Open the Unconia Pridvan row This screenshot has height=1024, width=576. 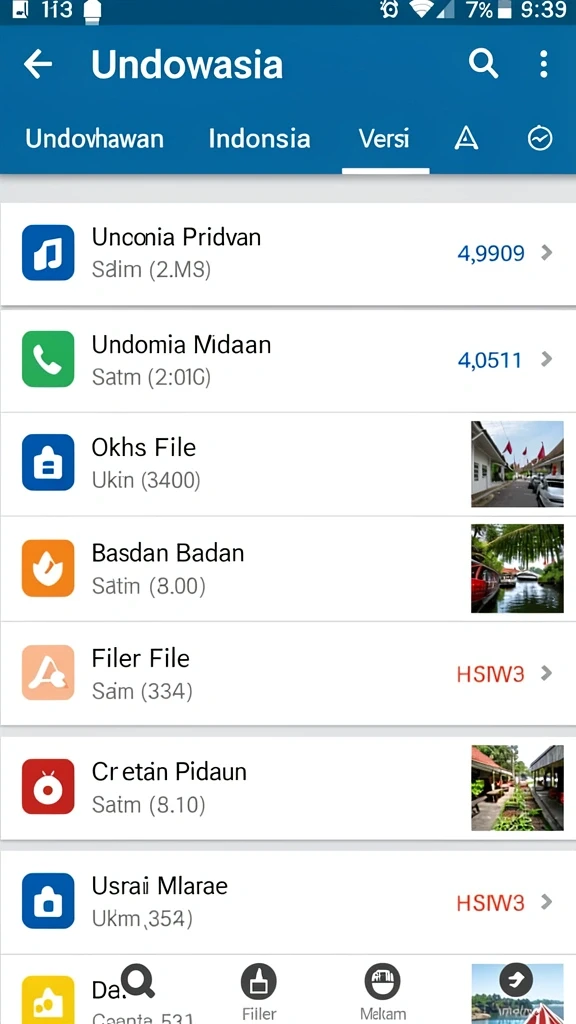[288, 253]
